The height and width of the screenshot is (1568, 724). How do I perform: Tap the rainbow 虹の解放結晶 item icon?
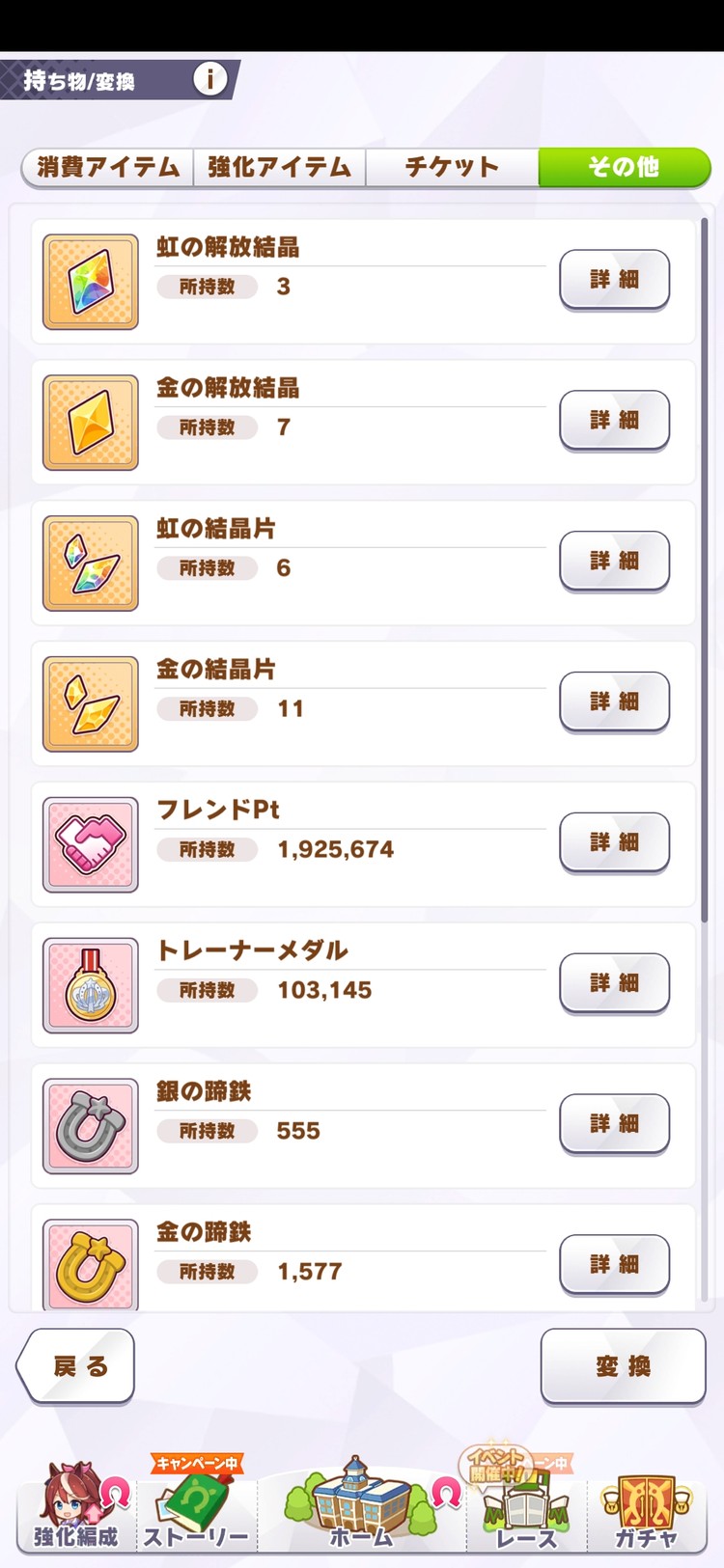[89, 280]
